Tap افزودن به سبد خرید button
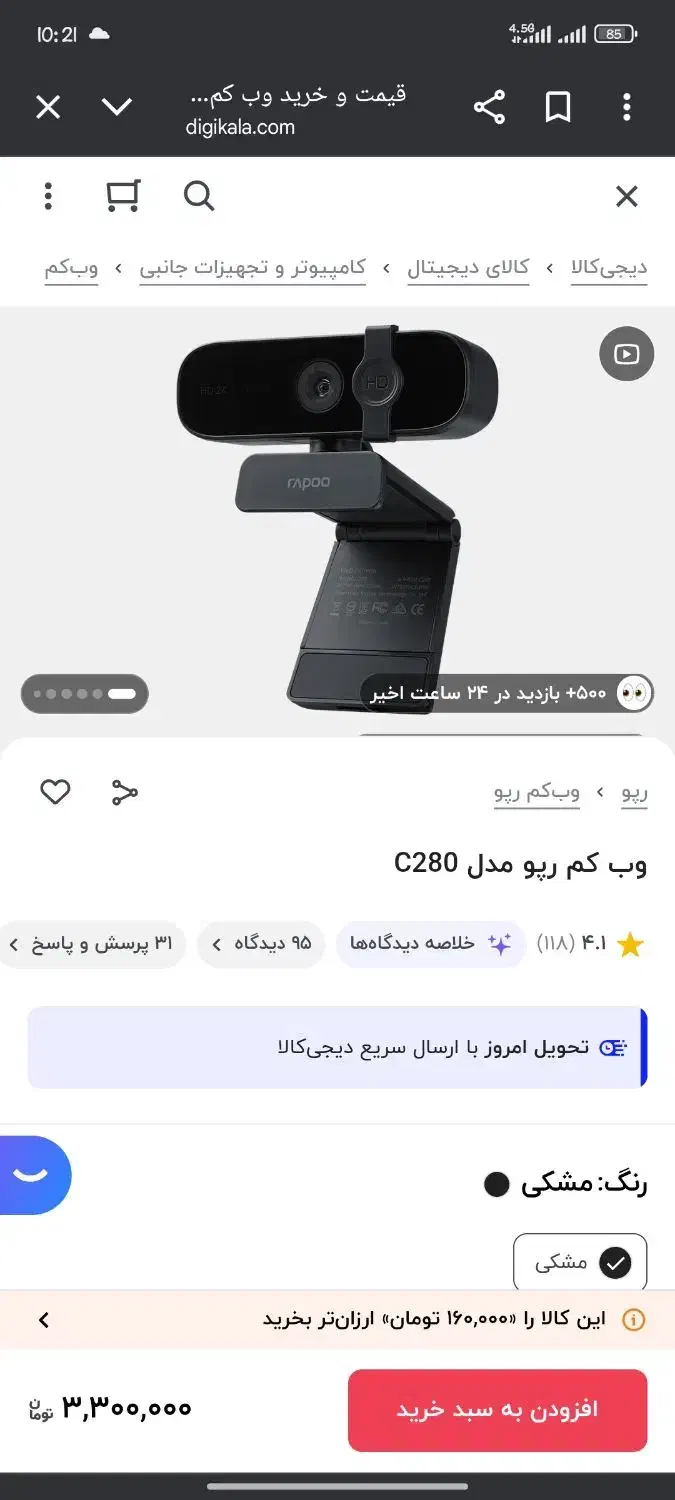This screenshot has height=1500, width=675. click(497, 1410)
